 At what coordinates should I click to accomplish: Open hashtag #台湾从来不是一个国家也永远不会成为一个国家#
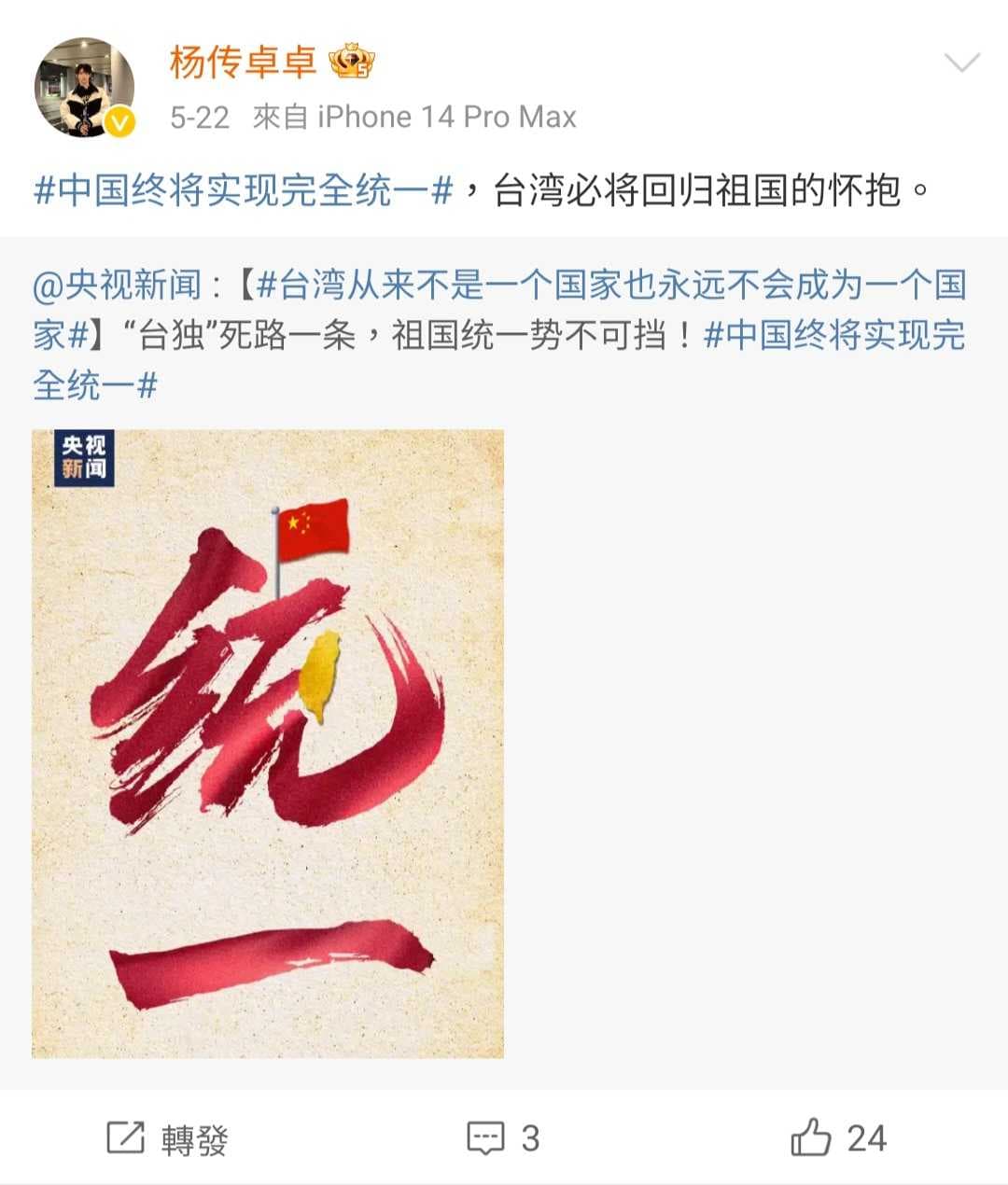tap(607, 286)
